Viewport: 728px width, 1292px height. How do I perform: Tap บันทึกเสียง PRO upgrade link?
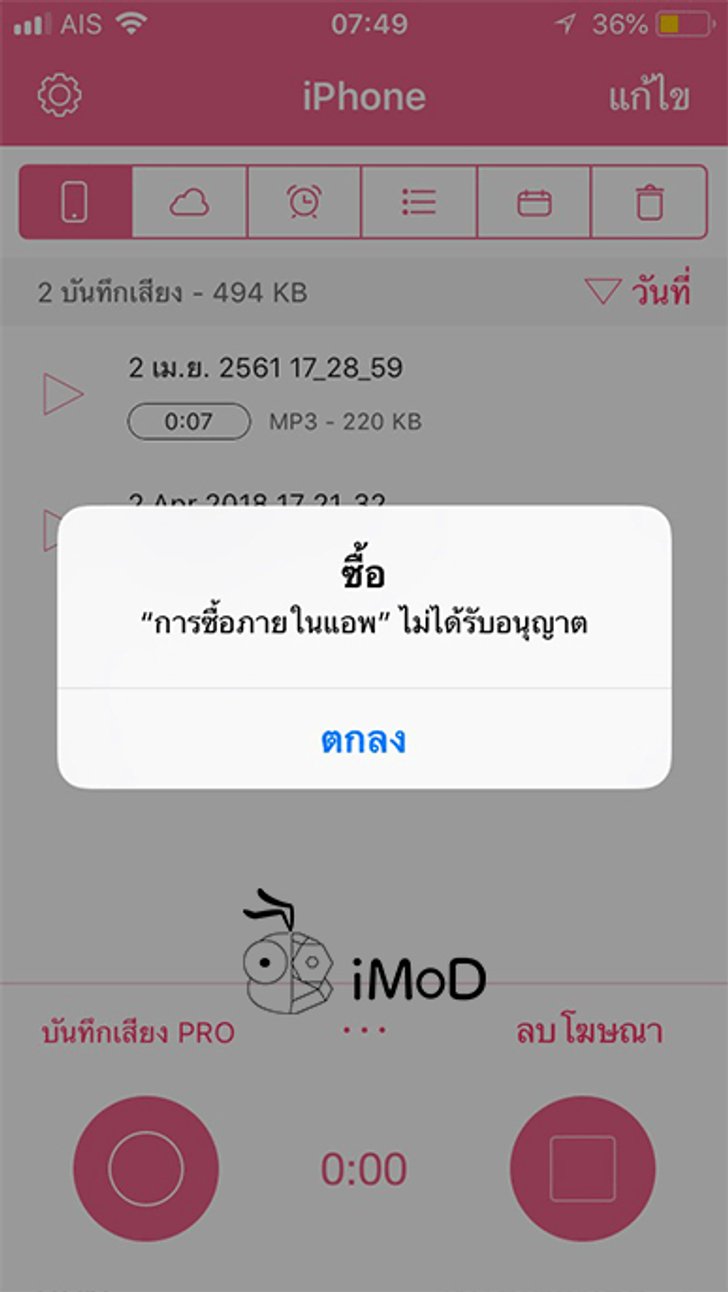coord(138,1032)
